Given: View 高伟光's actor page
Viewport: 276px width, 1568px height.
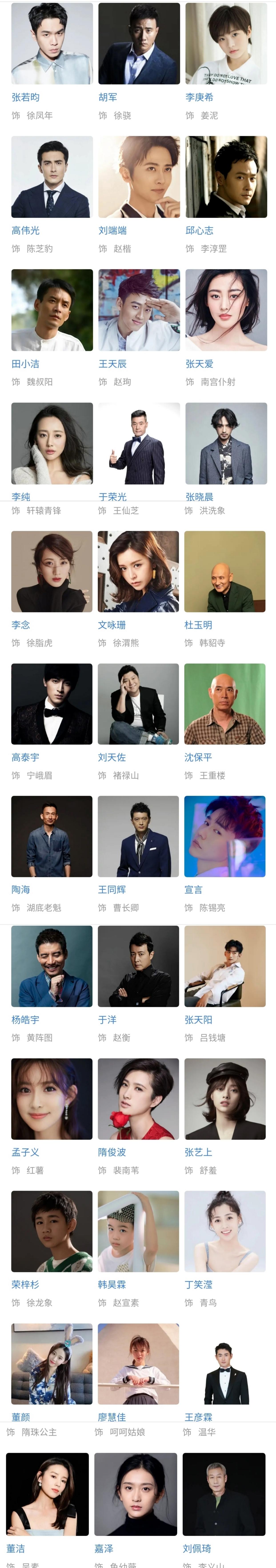Looking at the screenshot, I should coord(26,231).
